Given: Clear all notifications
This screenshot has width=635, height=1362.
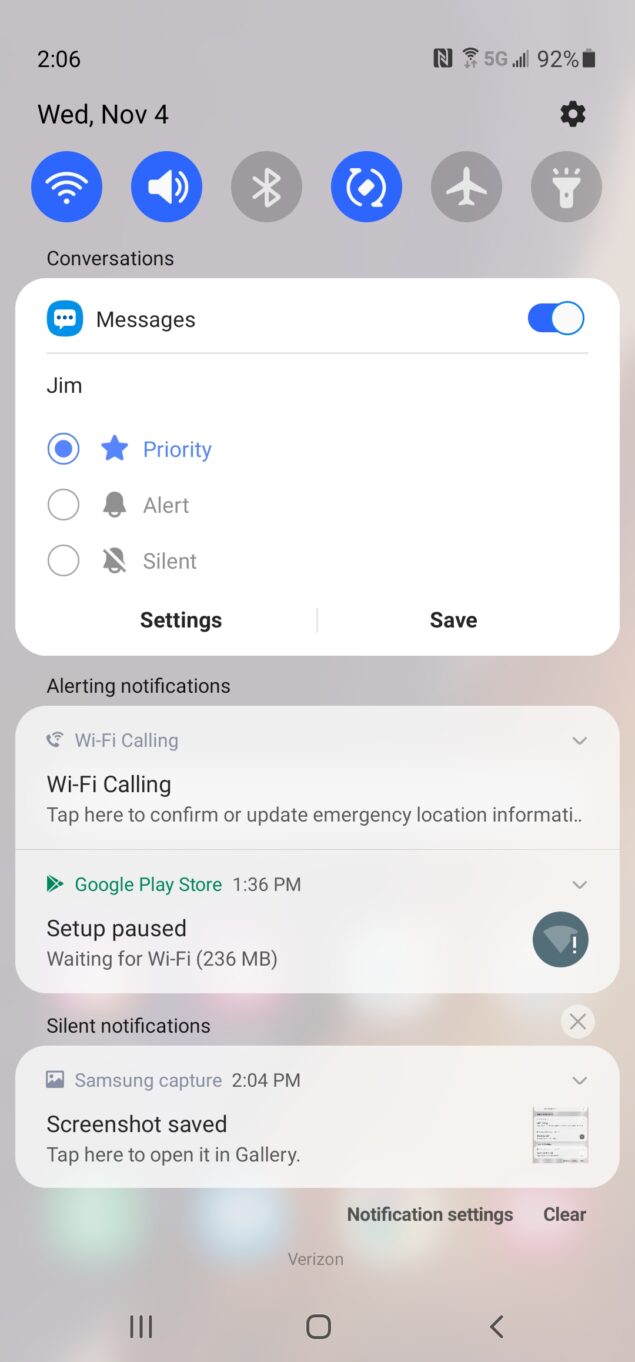Looking at the screenshot, I should 564,1214.
